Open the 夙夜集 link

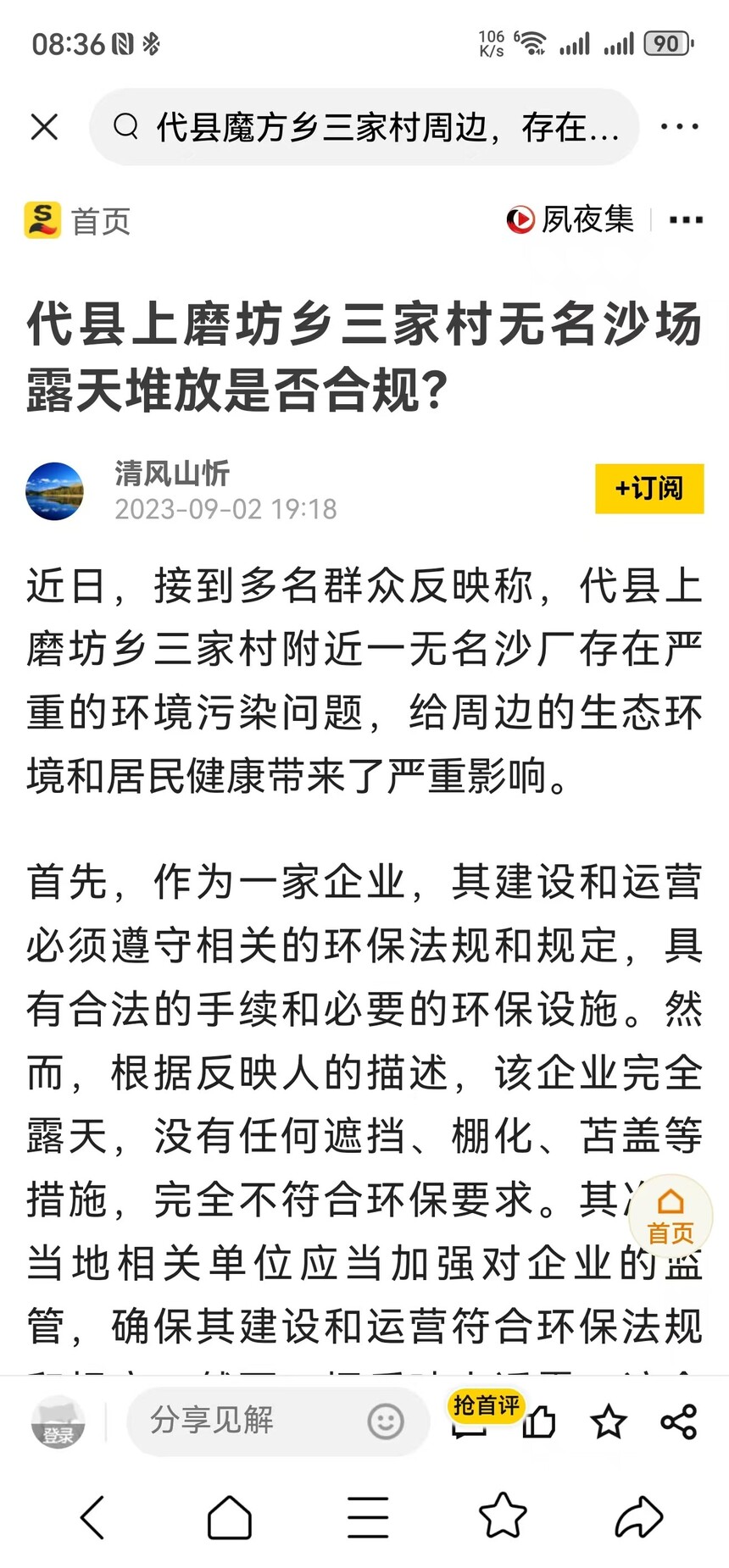tap(570, 219)
